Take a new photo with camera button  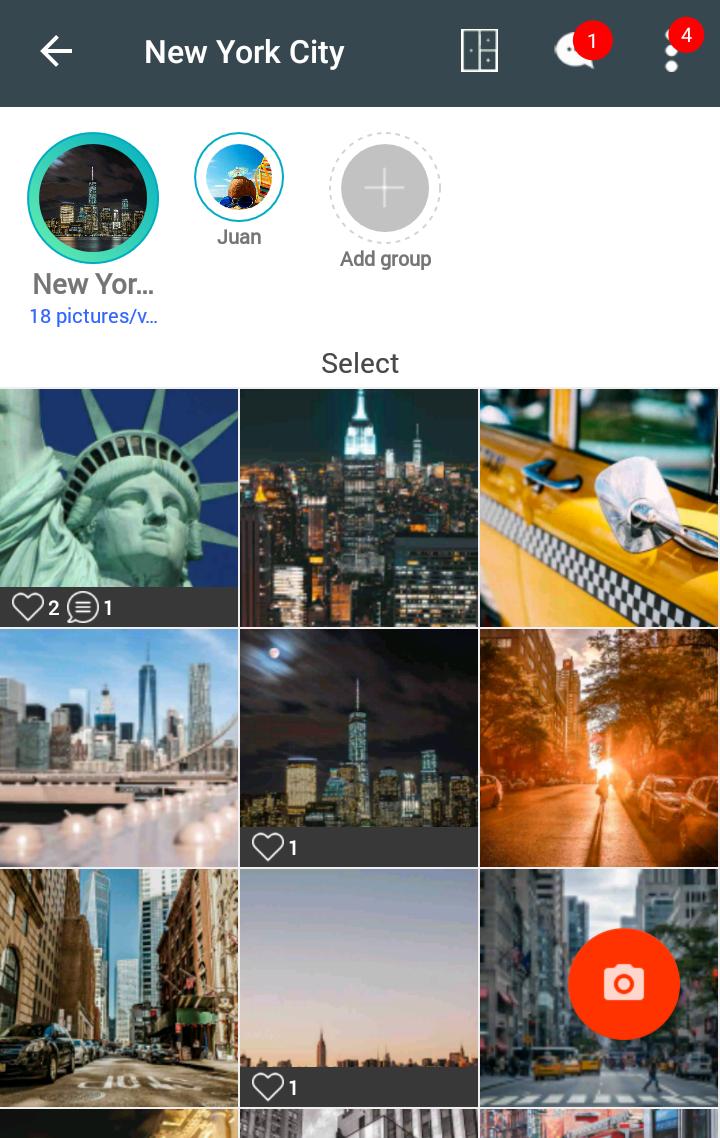624,984
